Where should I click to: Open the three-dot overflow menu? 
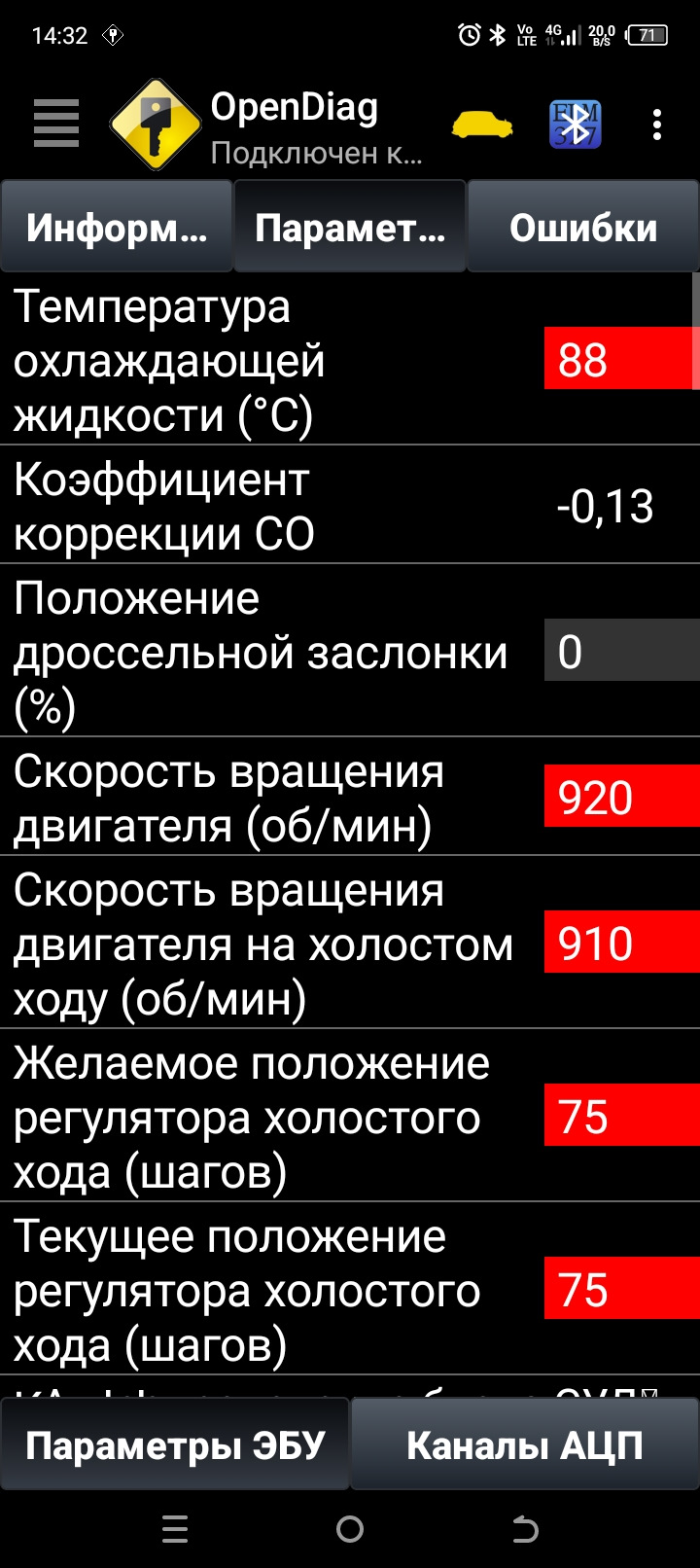[657, 125]
